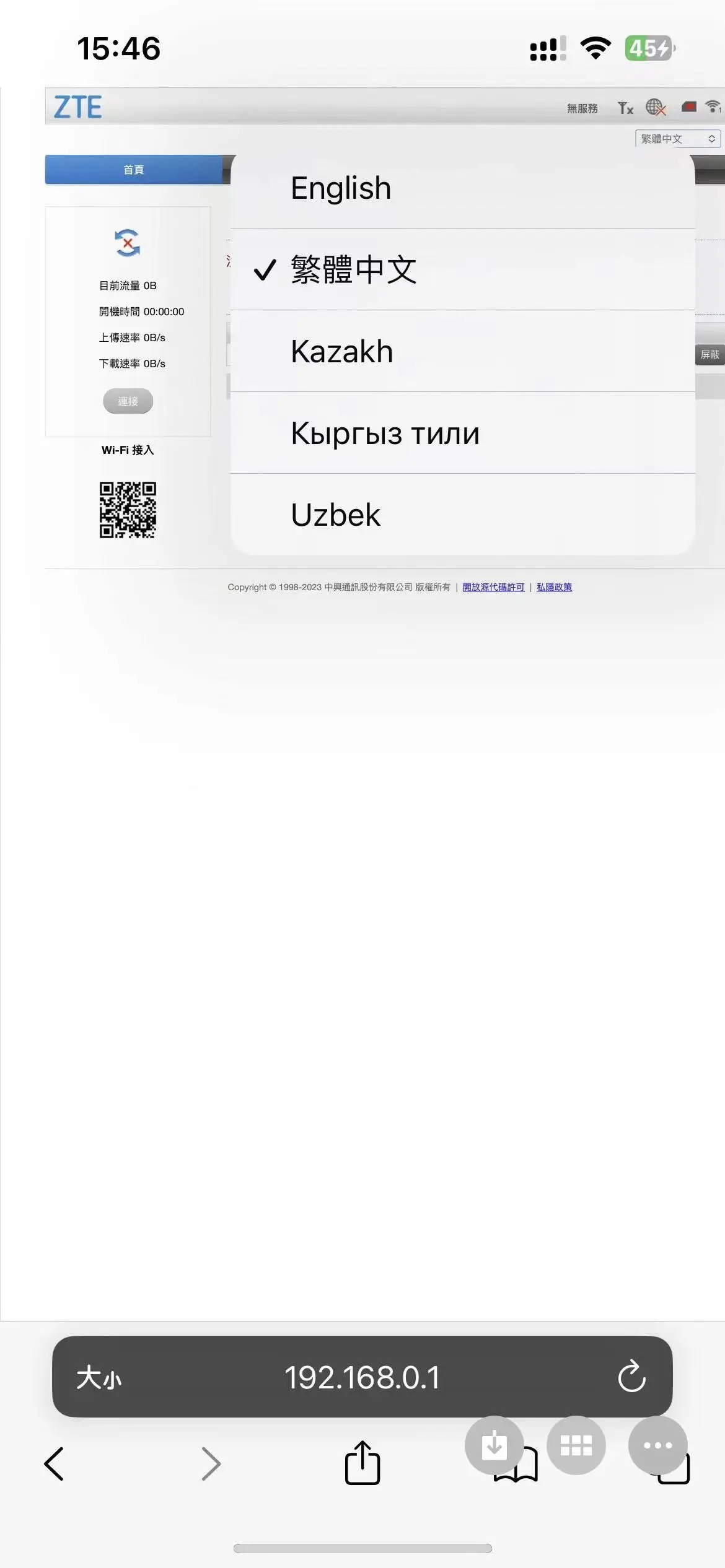Open the 開放源代碼許可 link
This screenshot has width=725, height=1568.
tap(493, 587)
